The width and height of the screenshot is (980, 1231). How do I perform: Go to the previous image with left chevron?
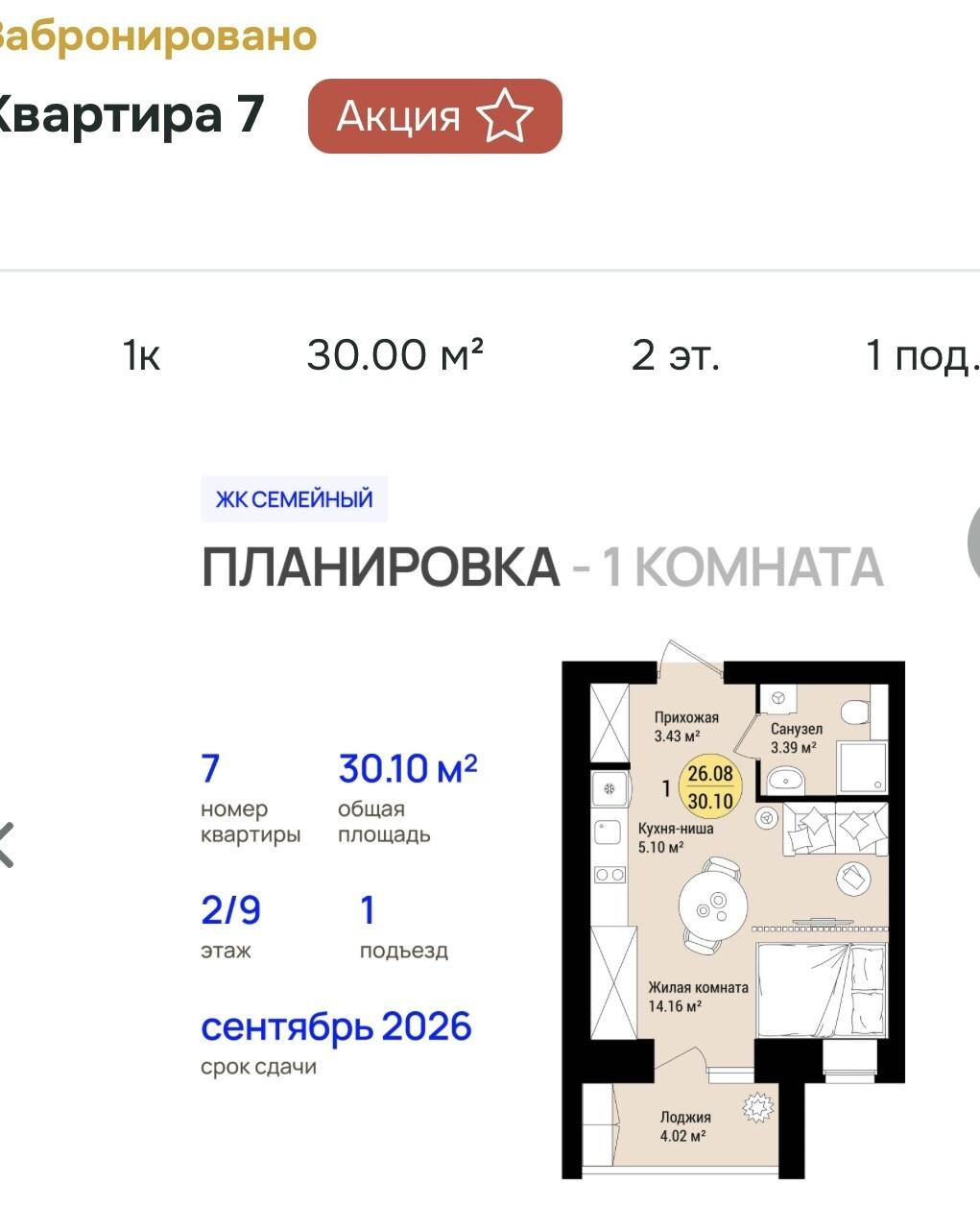[x=7, y=845]
